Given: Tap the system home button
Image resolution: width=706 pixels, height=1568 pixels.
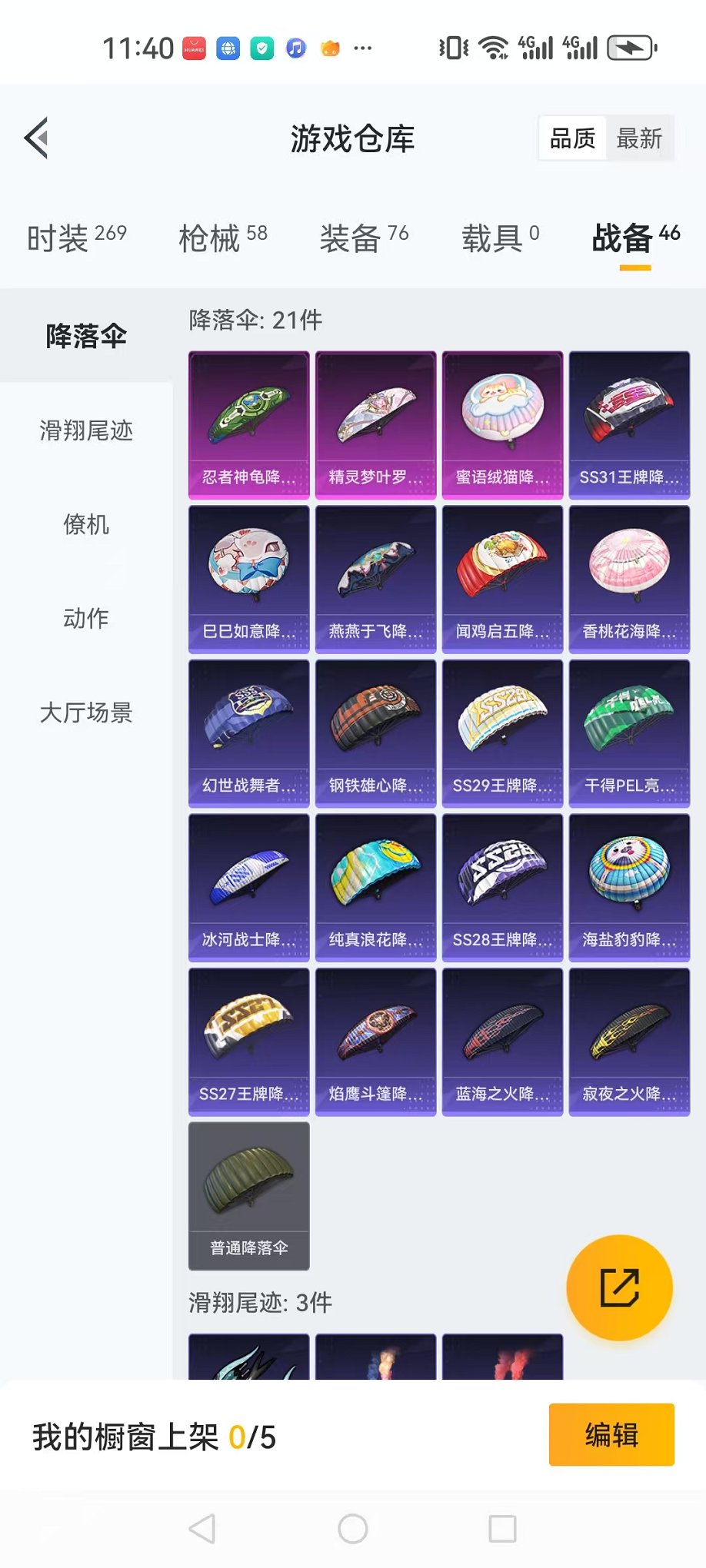Looking at the screenshot, I should [352, 1529].
